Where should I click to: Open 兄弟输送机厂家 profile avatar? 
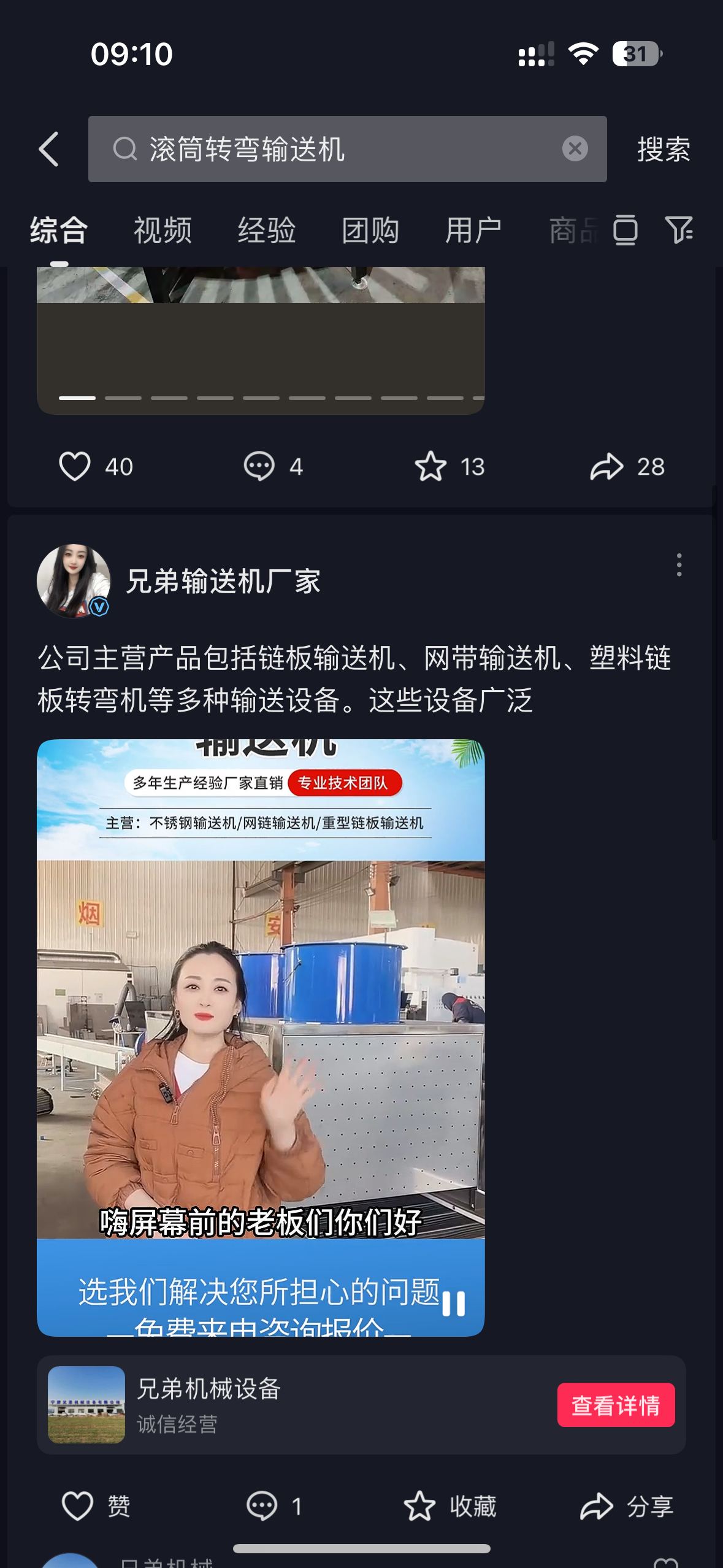pyautogui.click(x=74, y=580)
